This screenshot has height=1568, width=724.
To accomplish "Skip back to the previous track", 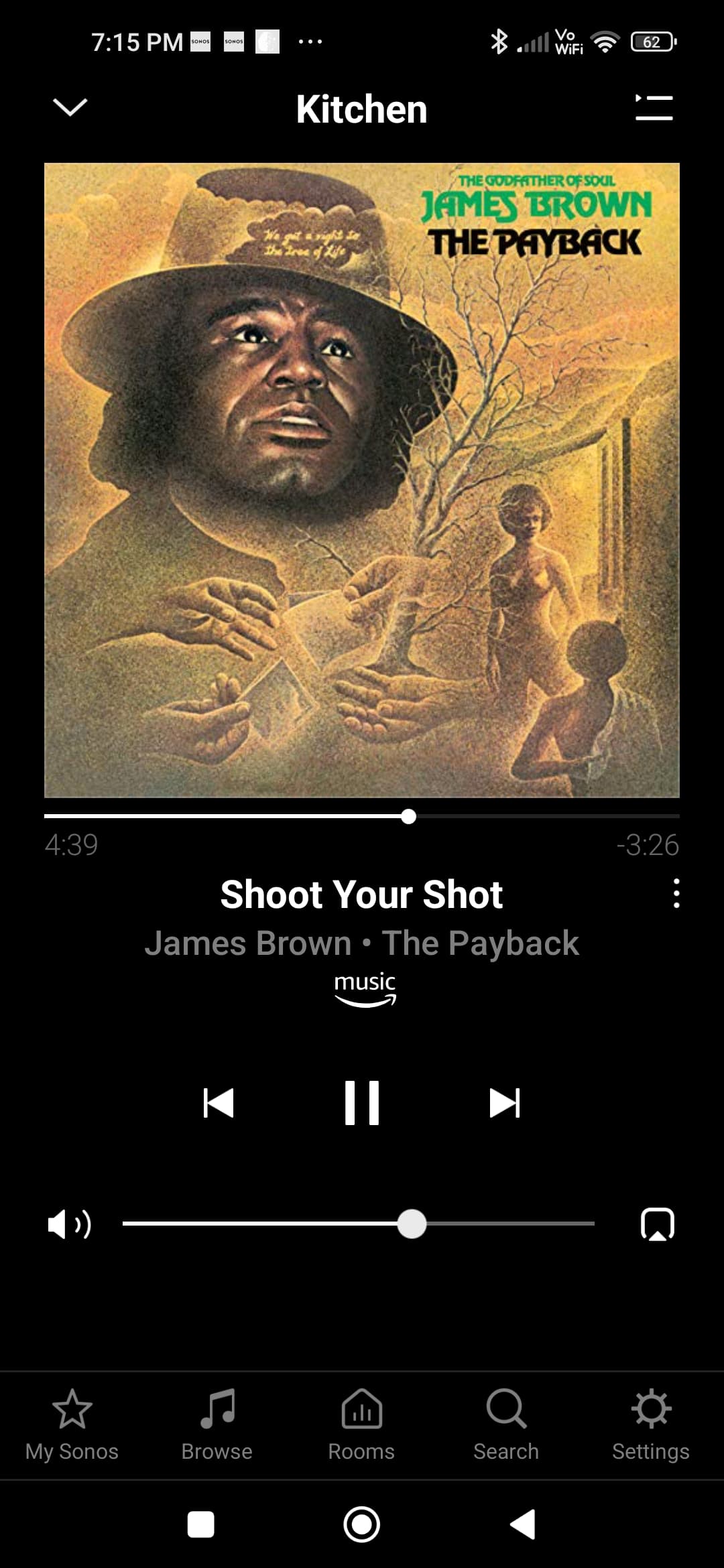I will 219,1102.
